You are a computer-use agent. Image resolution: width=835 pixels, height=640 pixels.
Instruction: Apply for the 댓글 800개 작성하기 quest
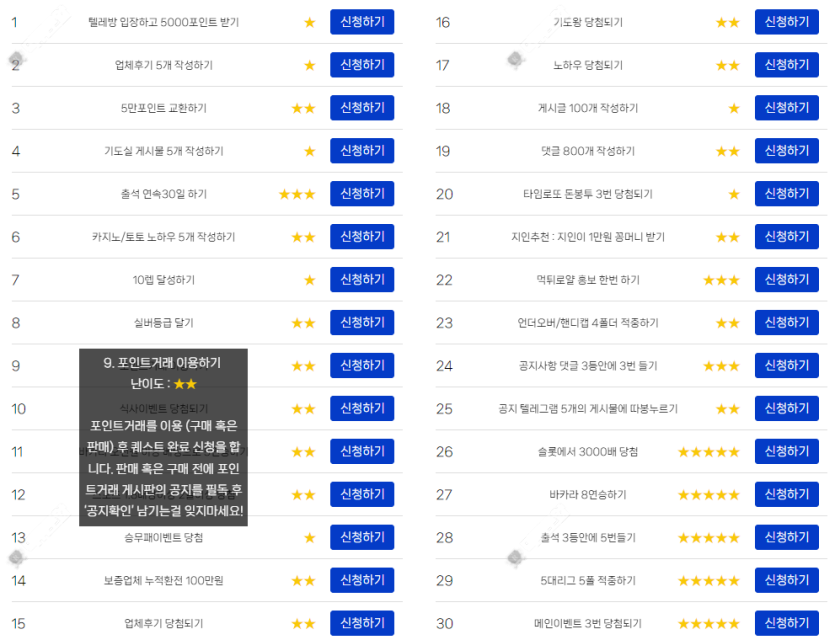(786, 151)
